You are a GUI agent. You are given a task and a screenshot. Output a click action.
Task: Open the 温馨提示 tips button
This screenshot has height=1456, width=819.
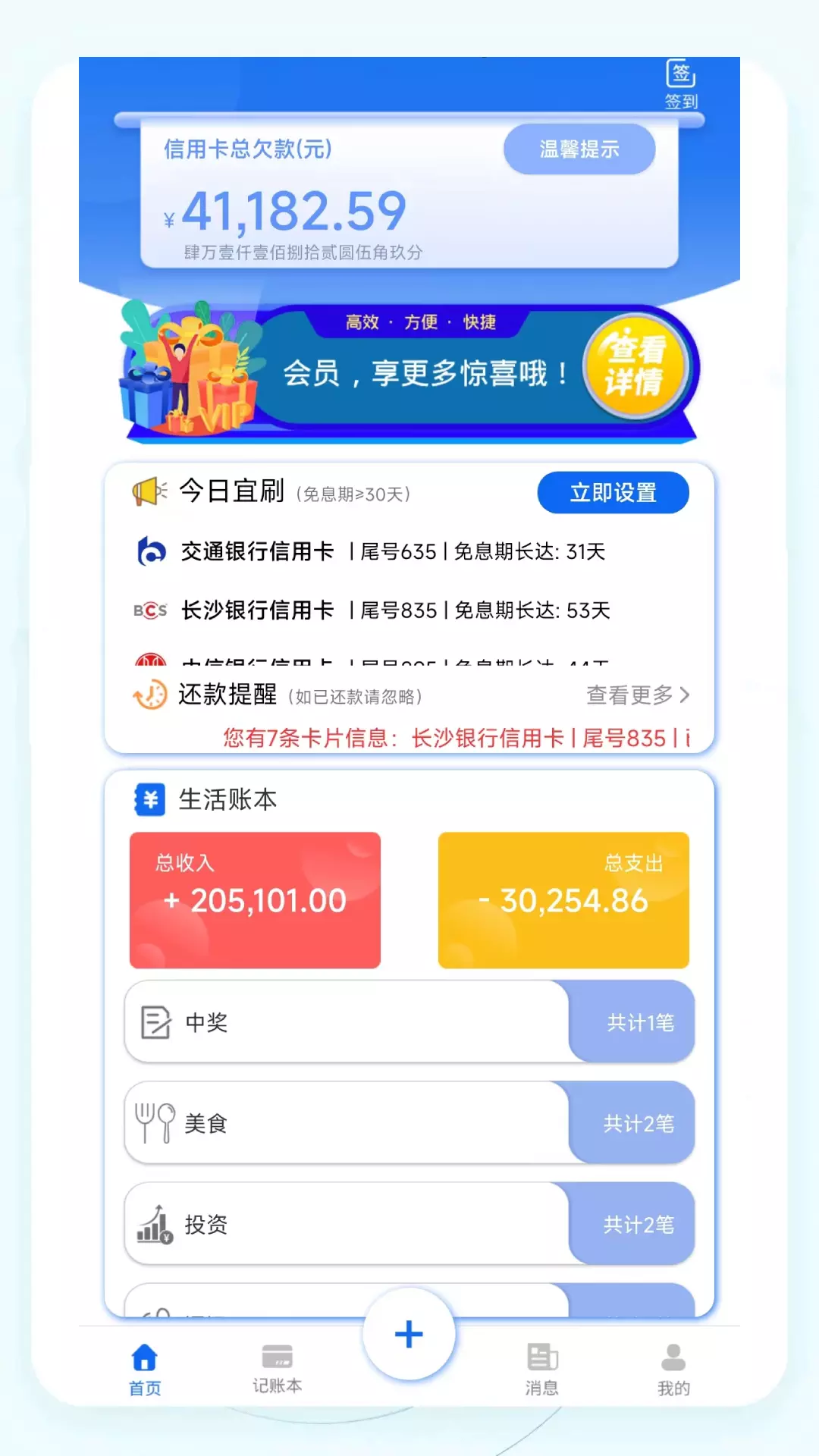coord(579,149)
